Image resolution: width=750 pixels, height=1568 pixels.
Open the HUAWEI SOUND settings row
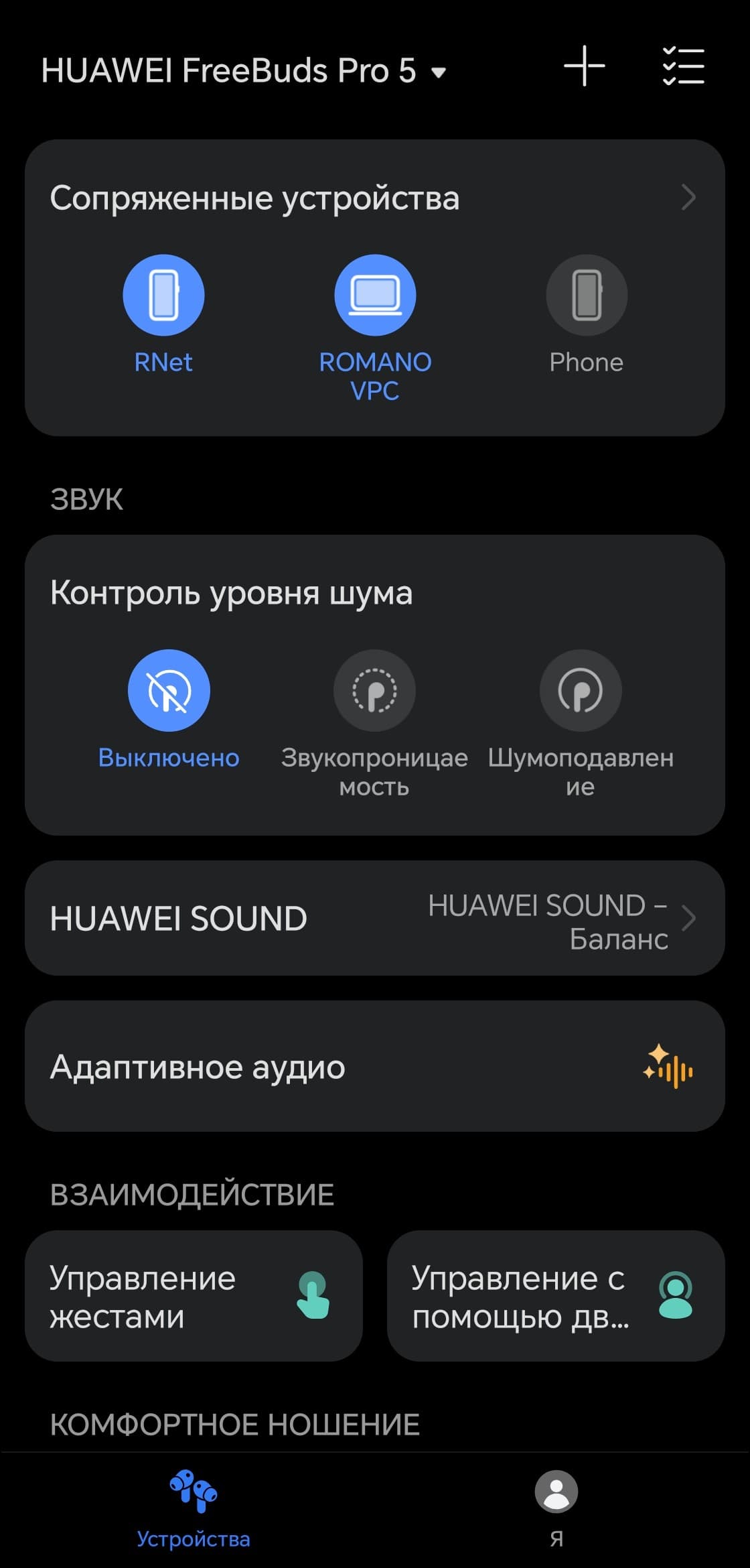[375, 918]
